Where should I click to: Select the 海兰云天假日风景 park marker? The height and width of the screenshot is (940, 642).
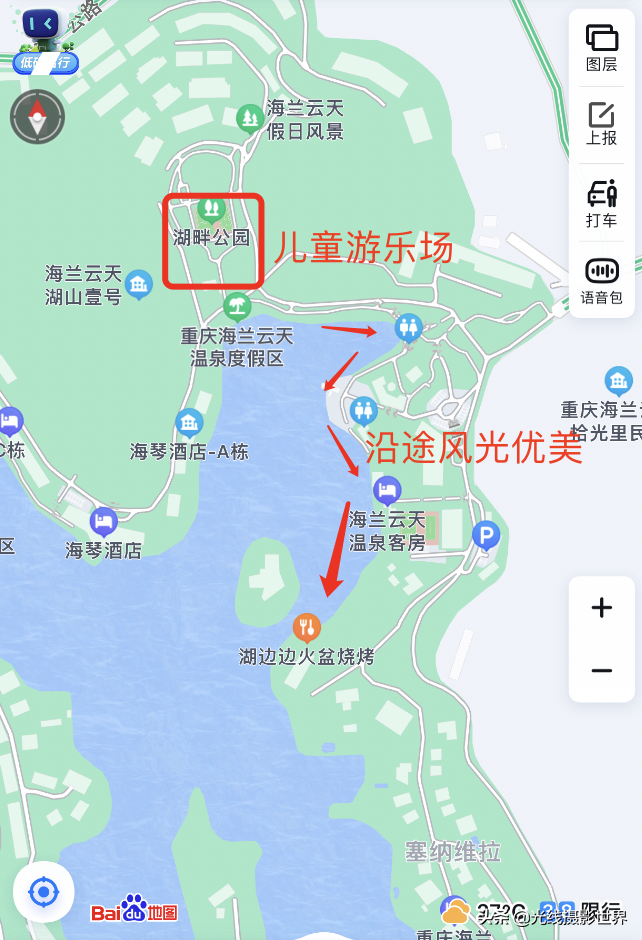click(249, 119)
